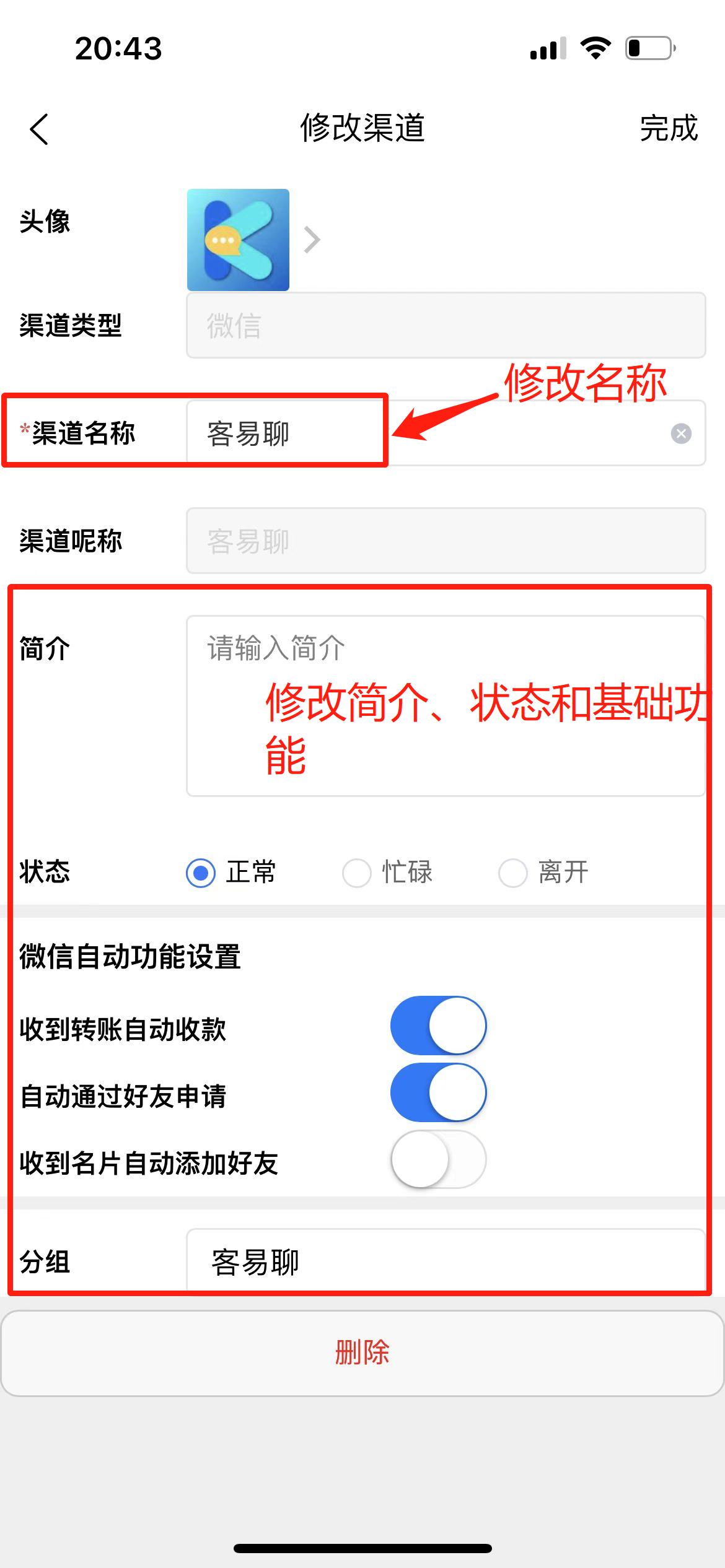Turn off 自动通过好友申请
The width and height of the screenshot is (725, 1568).
[438, 1092]
